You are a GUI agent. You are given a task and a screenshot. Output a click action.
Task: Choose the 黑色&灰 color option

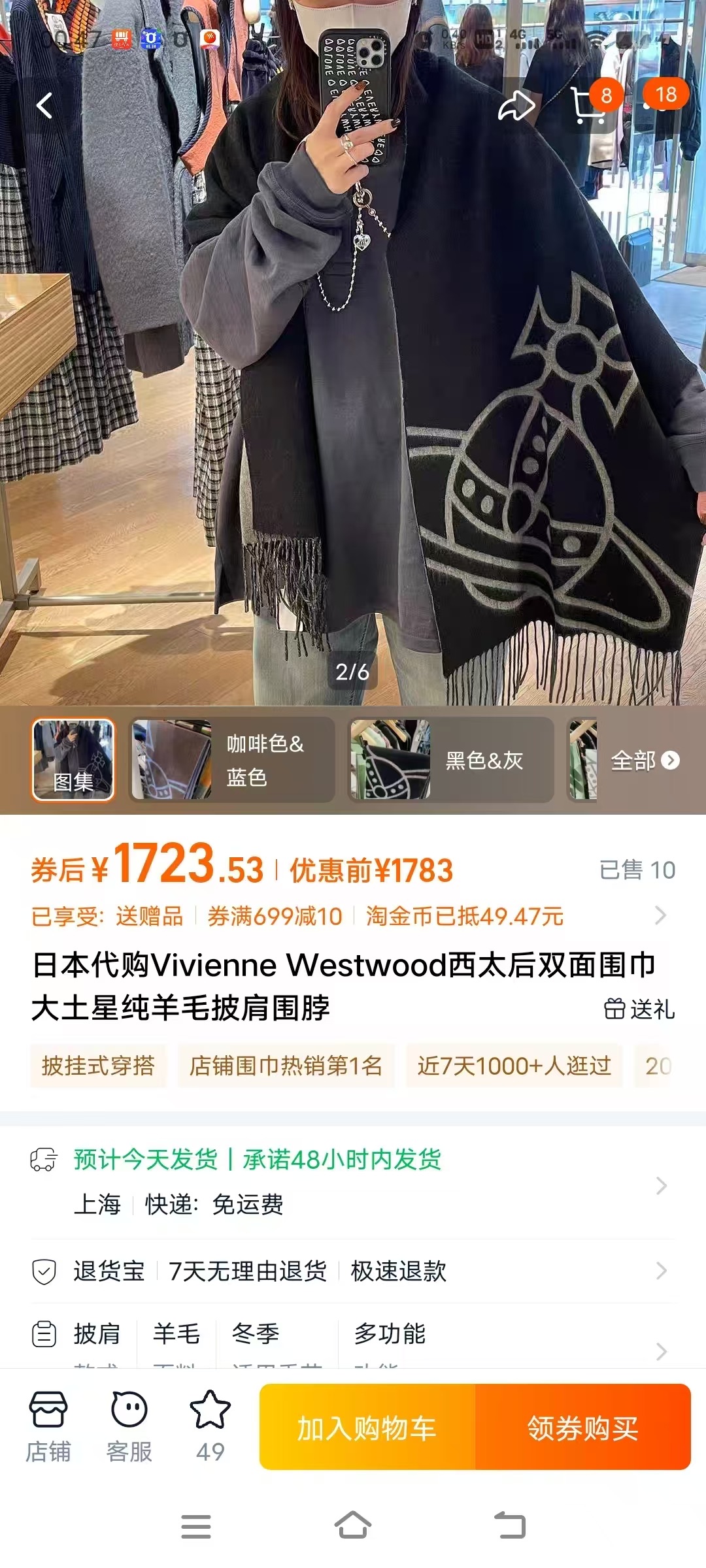click(451, 760)
